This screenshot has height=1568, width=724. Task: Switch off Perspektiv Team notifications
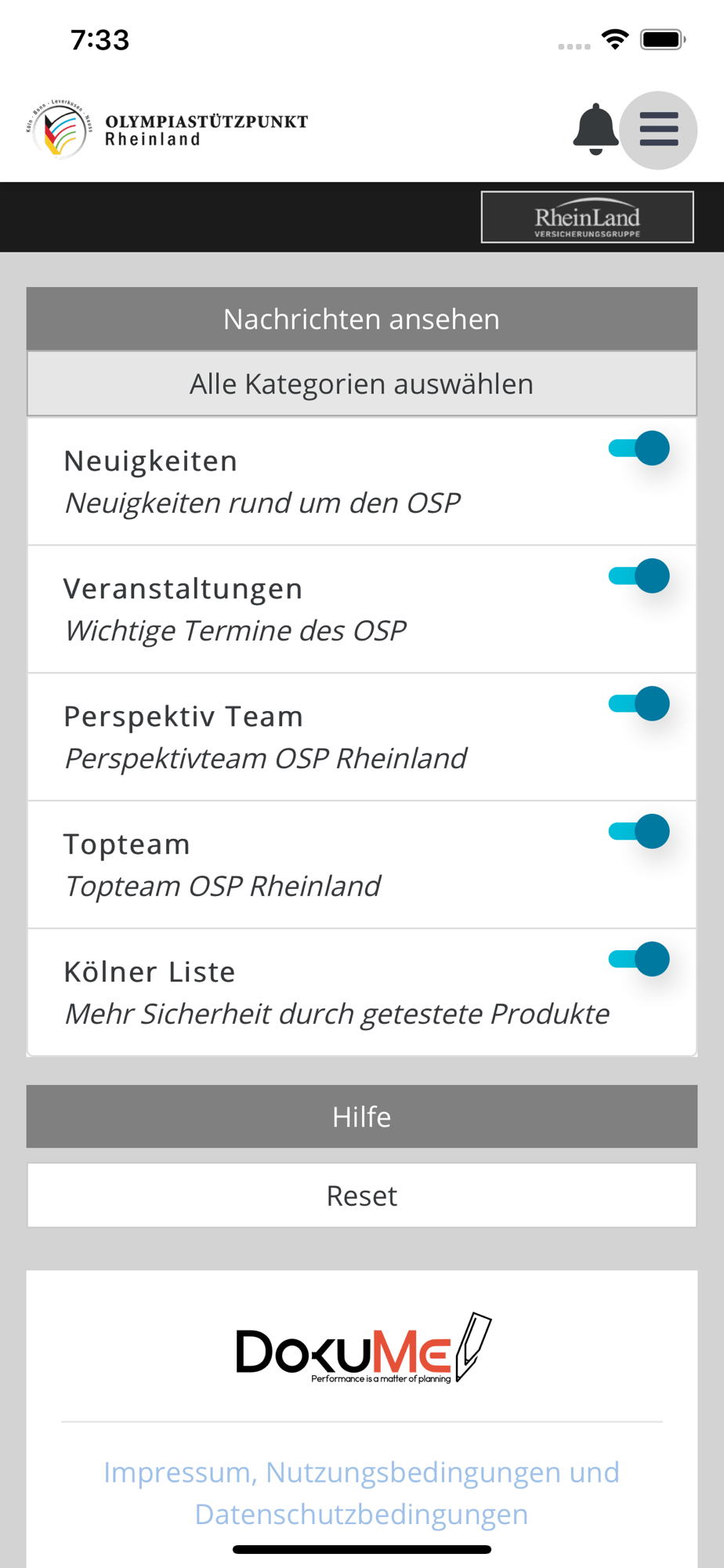[639, 704]
